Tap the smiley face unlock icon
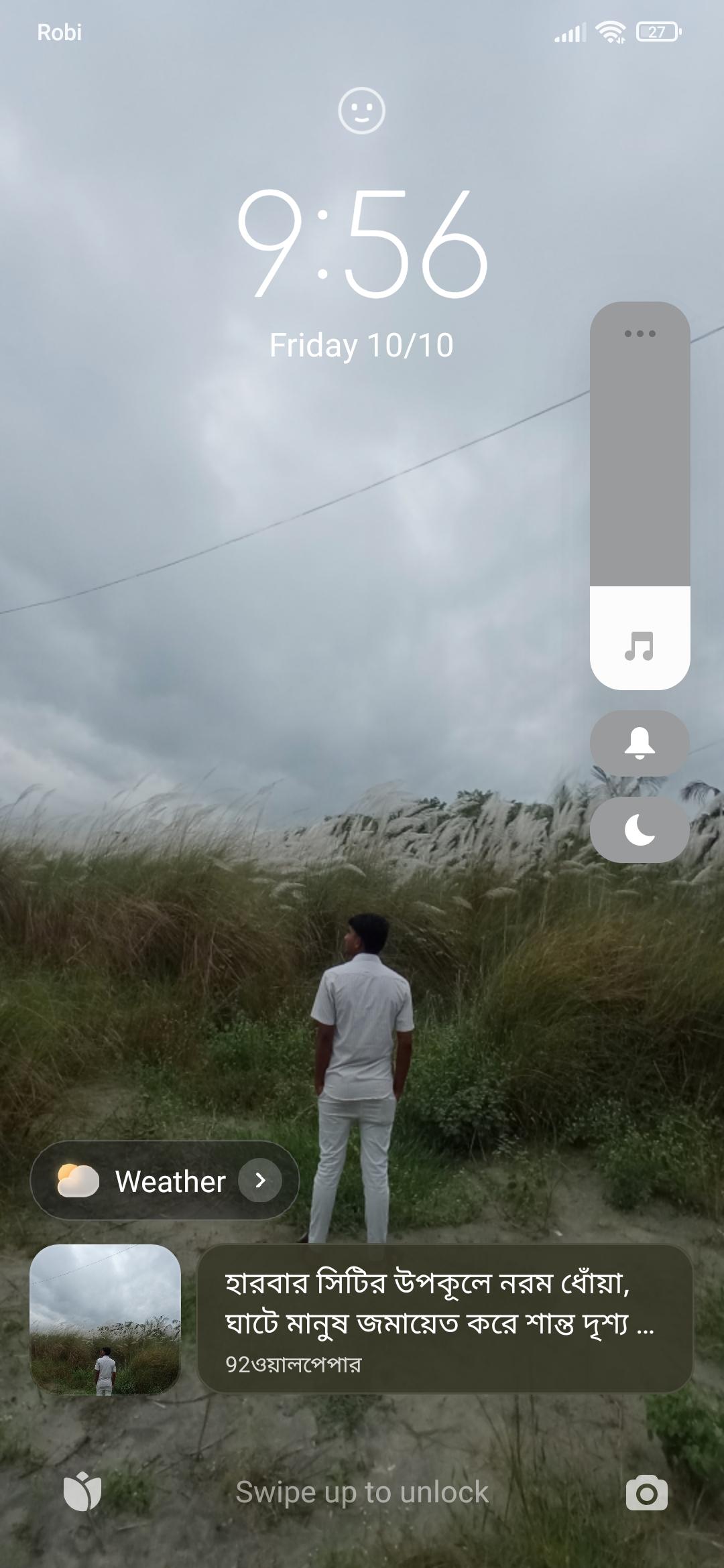The image size is (724, 1568). coord(361,111)
